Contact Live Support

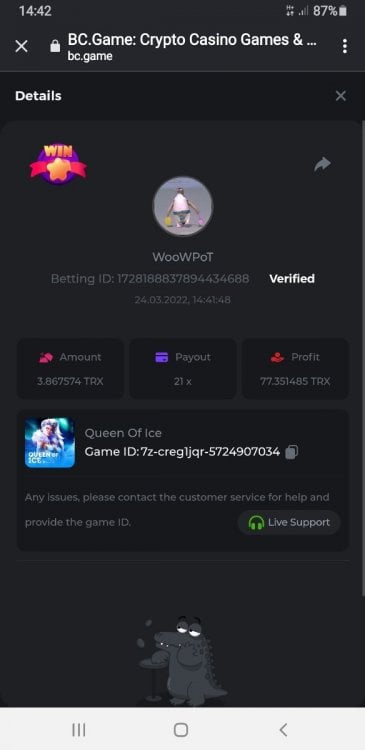pyautogui.click(x=289, y=522)
